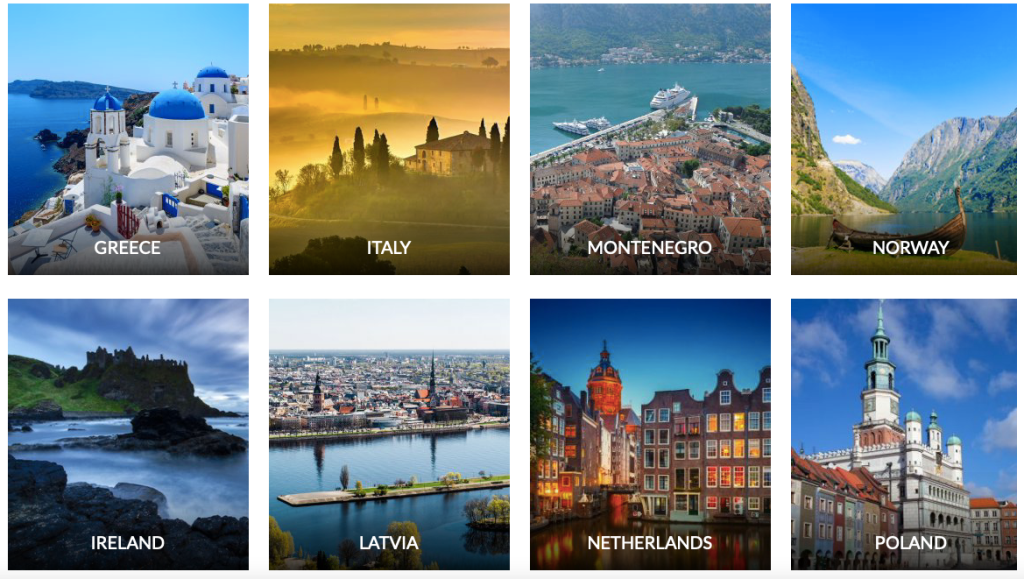The height and width of the screenshot is (579, 1024).
Task: View the Montenegro destination tile
Action: coord(650,139)
